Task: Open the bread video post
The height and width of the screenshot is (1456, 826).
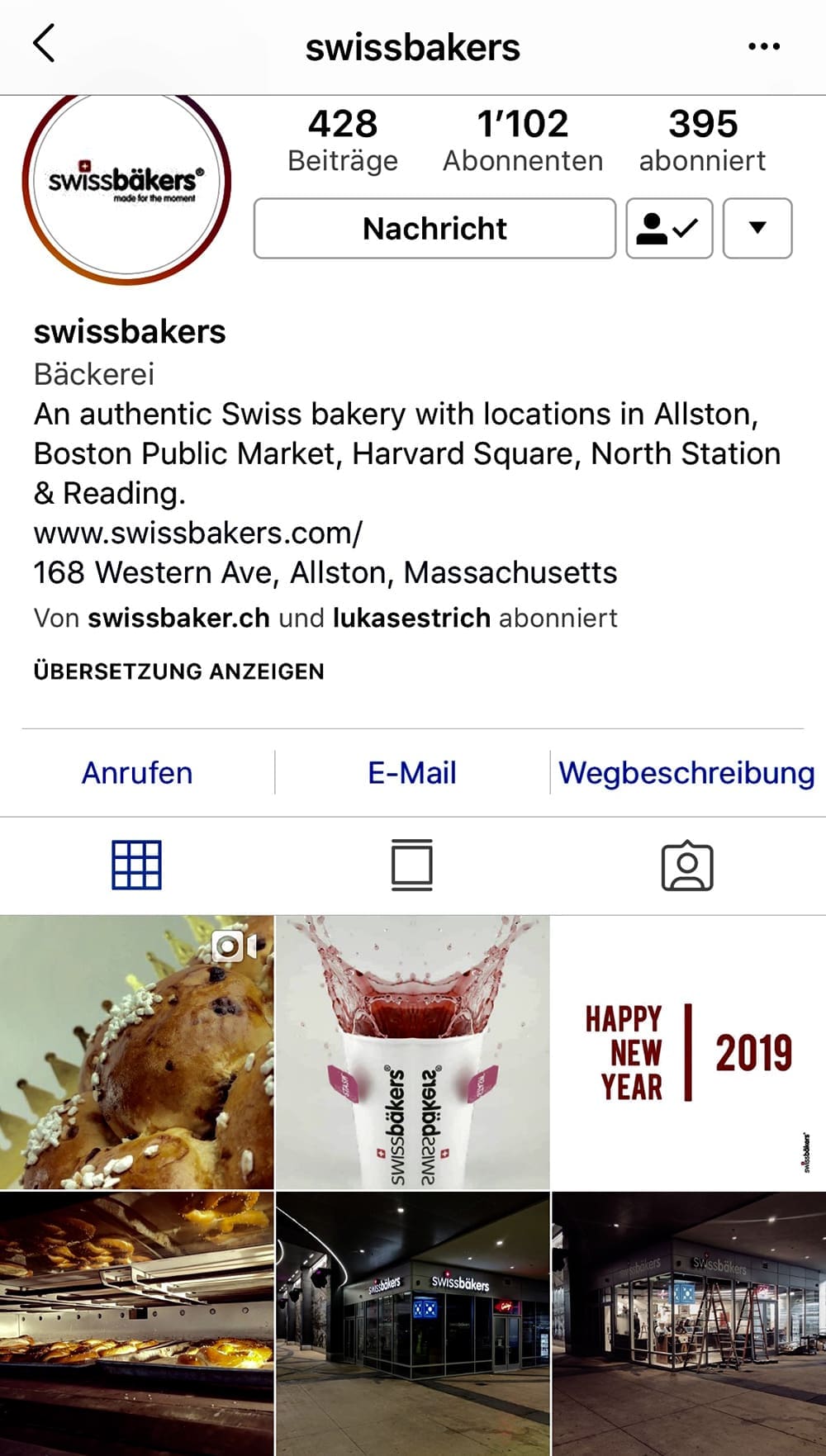Action: tap(136, 1051)
